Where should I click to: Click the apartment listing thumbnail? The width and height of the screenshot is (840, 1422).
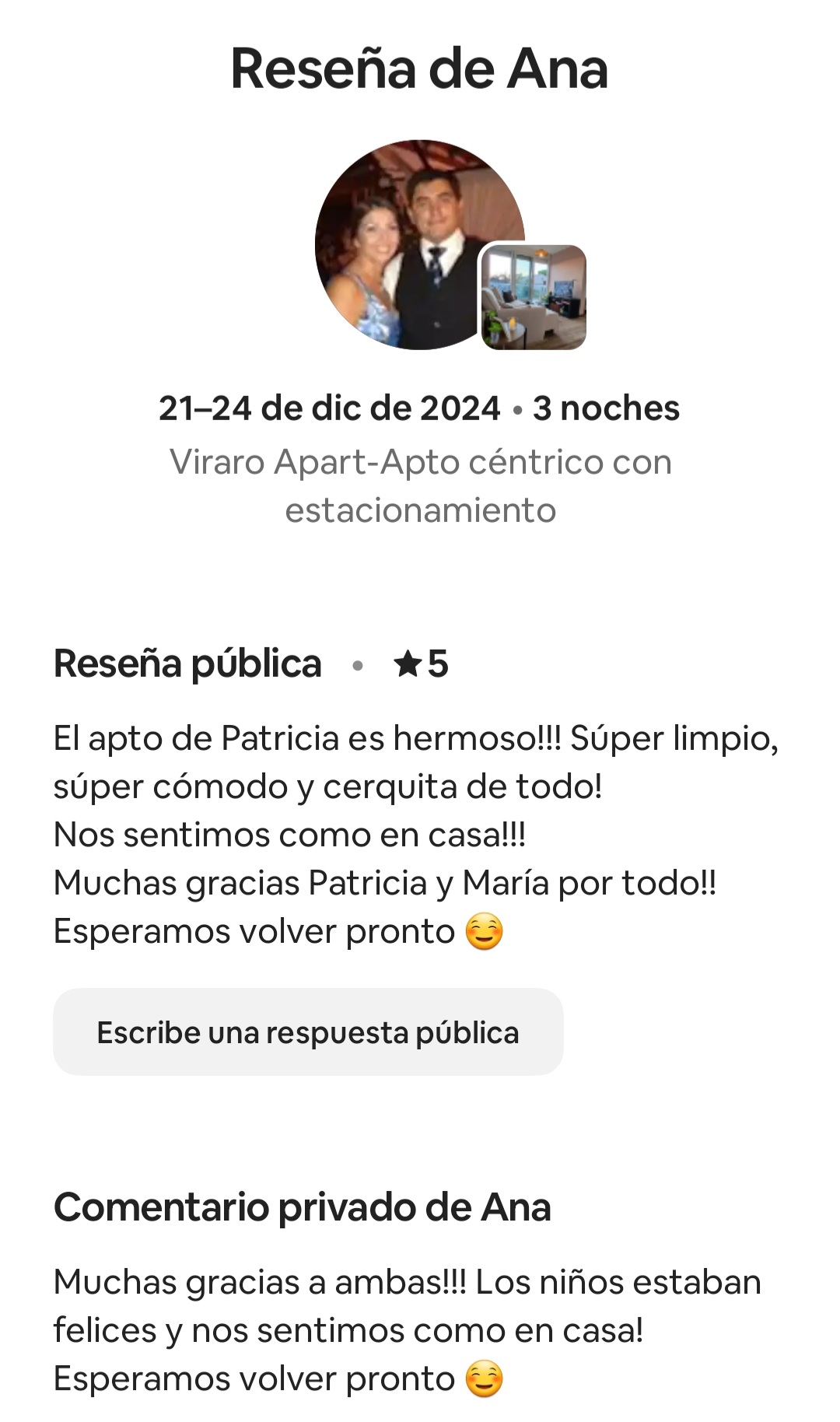click(534, 296)
